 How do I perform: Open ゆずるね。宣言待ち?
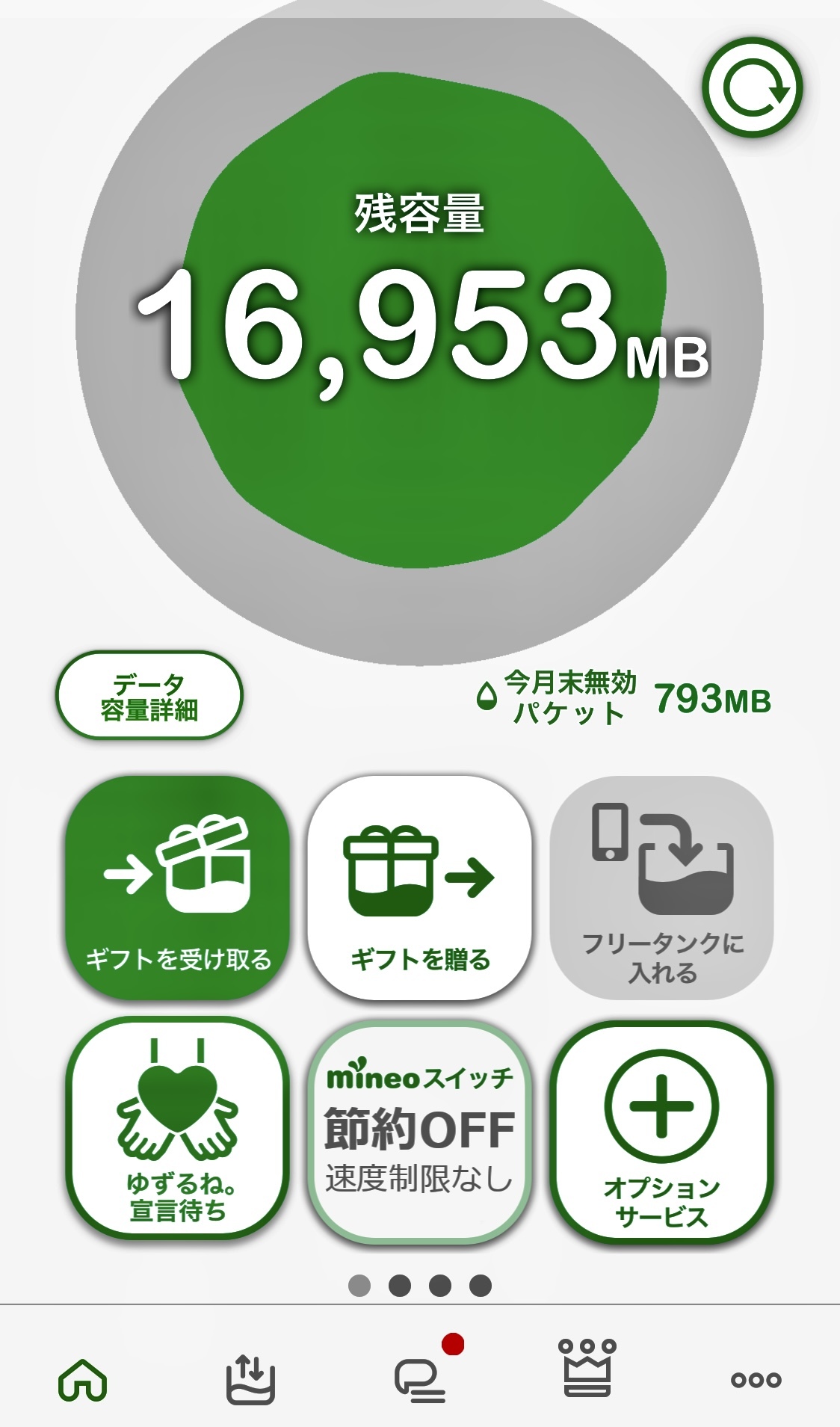178,1129
